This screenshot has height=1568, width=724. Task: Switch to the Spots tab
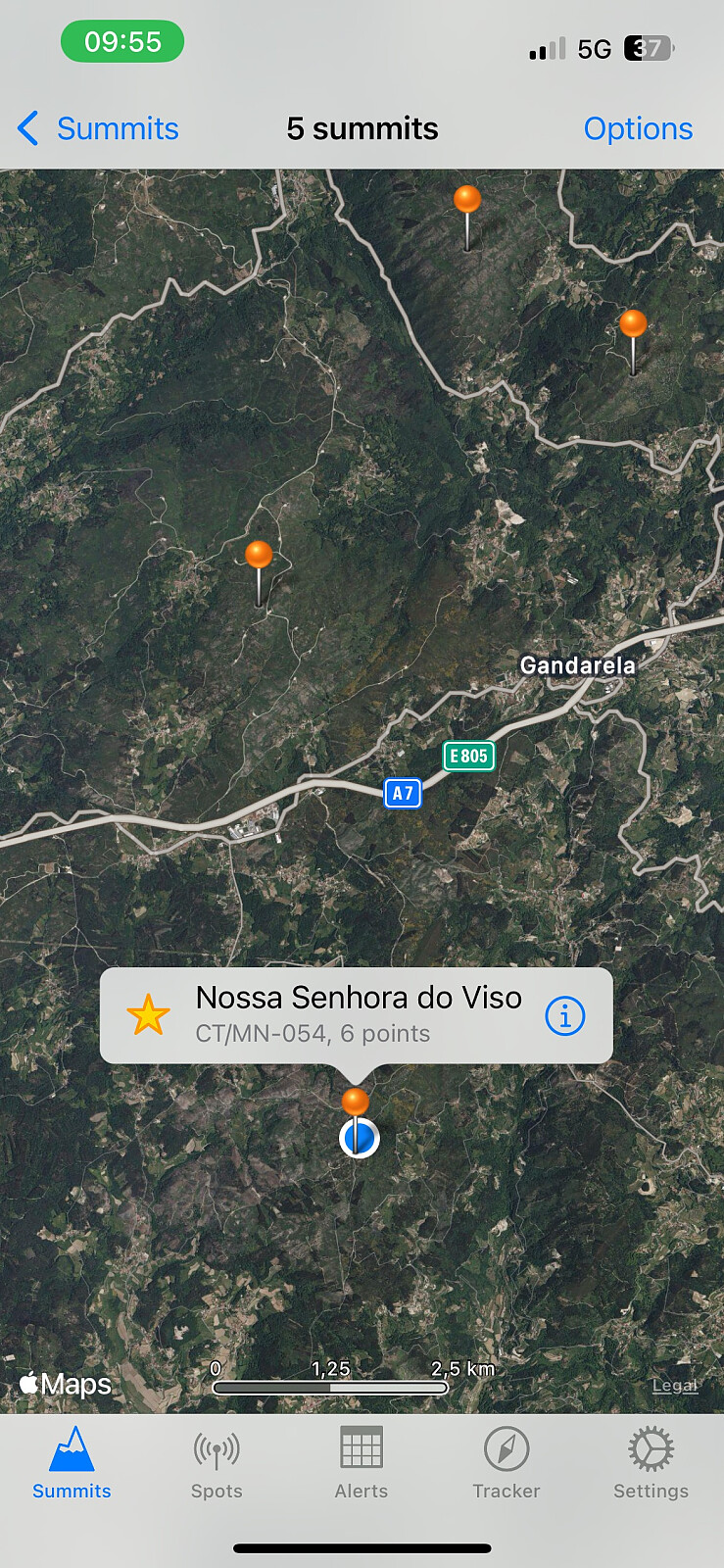tap(217, 1464)
